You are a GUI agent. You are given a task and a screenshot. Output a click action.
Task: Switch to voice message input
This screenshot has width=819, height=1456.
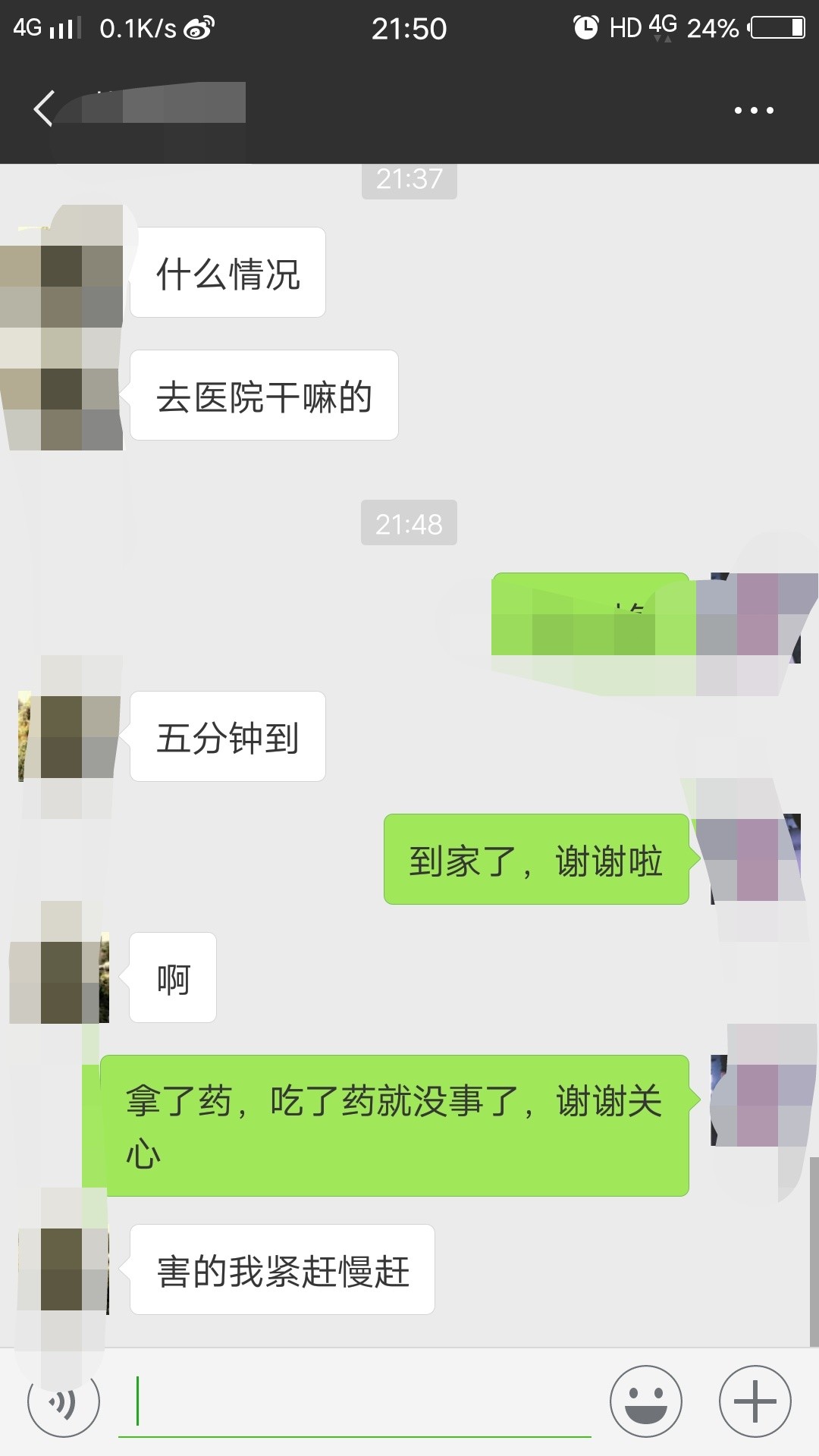(64, 1402)
